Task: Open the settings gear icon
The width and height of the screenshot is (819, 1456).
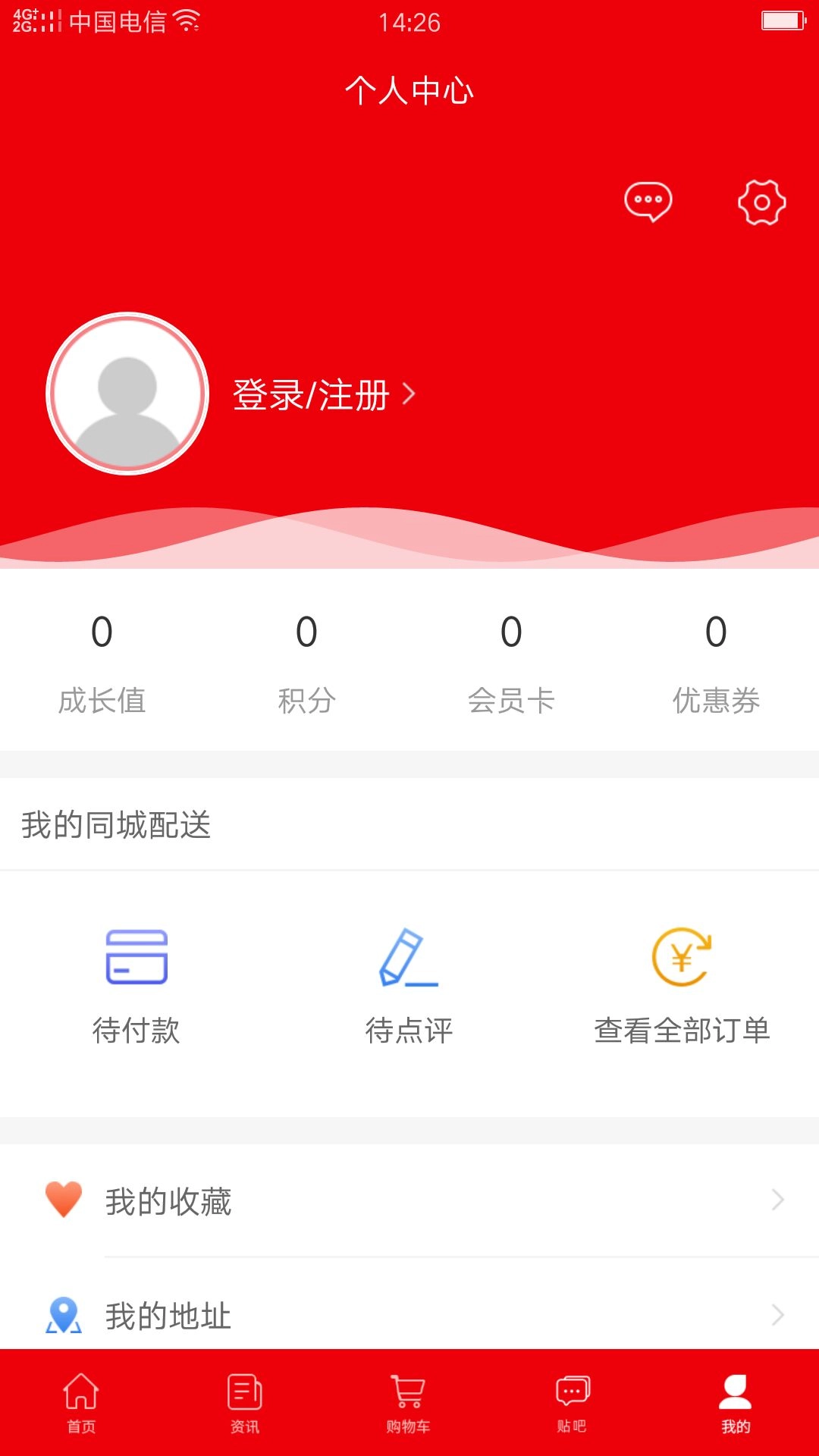Action: tap(762, 202)
